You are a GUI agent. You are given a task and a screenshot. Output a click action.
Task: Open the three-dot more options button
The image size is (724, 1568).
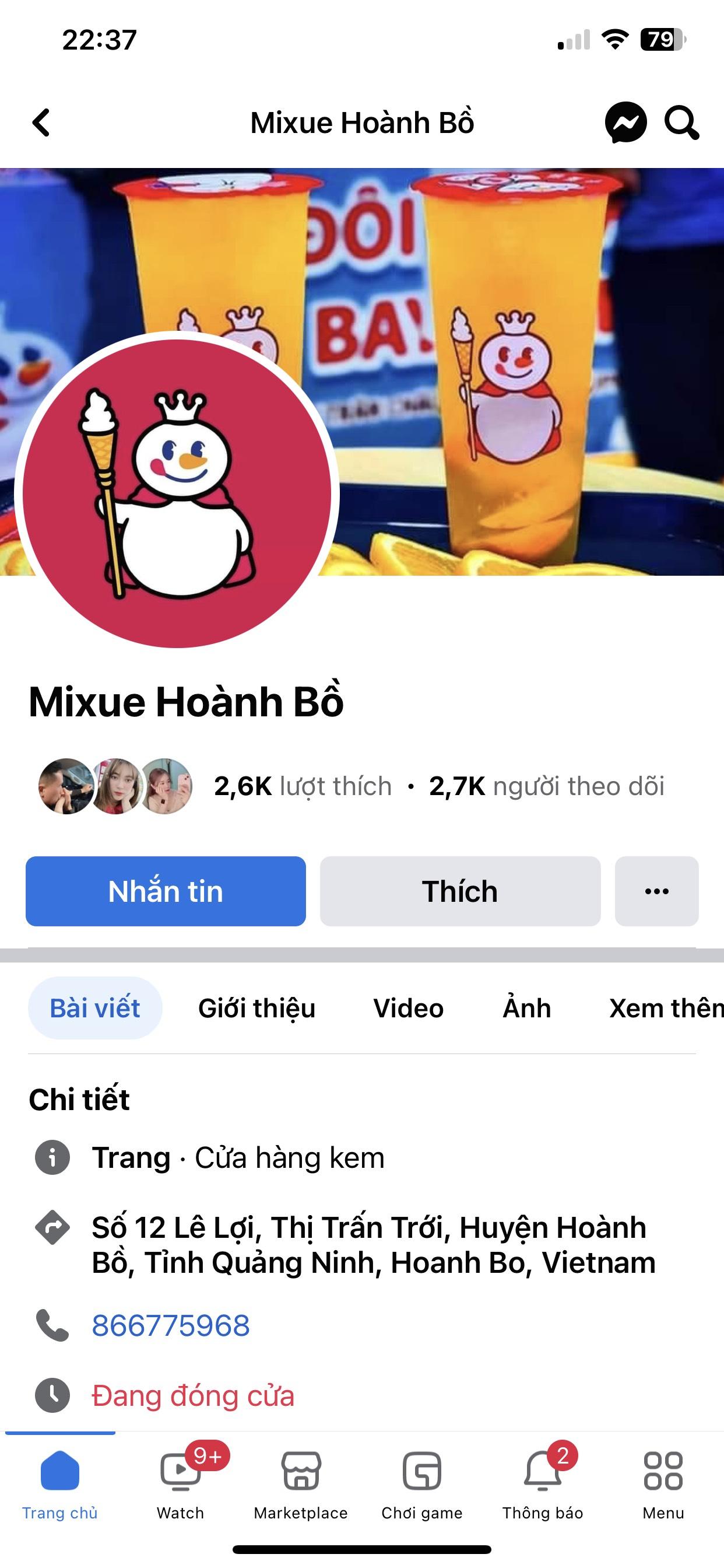[656, 891]
